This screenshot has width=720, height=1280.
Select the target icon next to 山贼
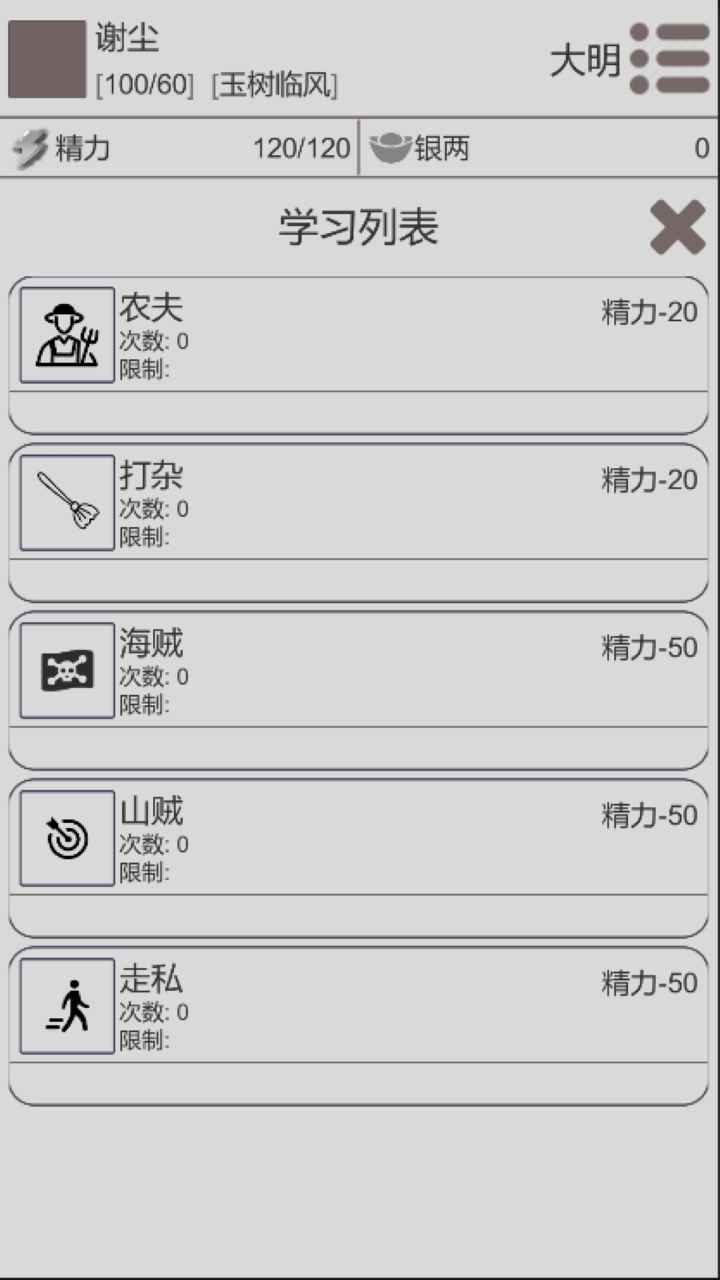point(66,837)
